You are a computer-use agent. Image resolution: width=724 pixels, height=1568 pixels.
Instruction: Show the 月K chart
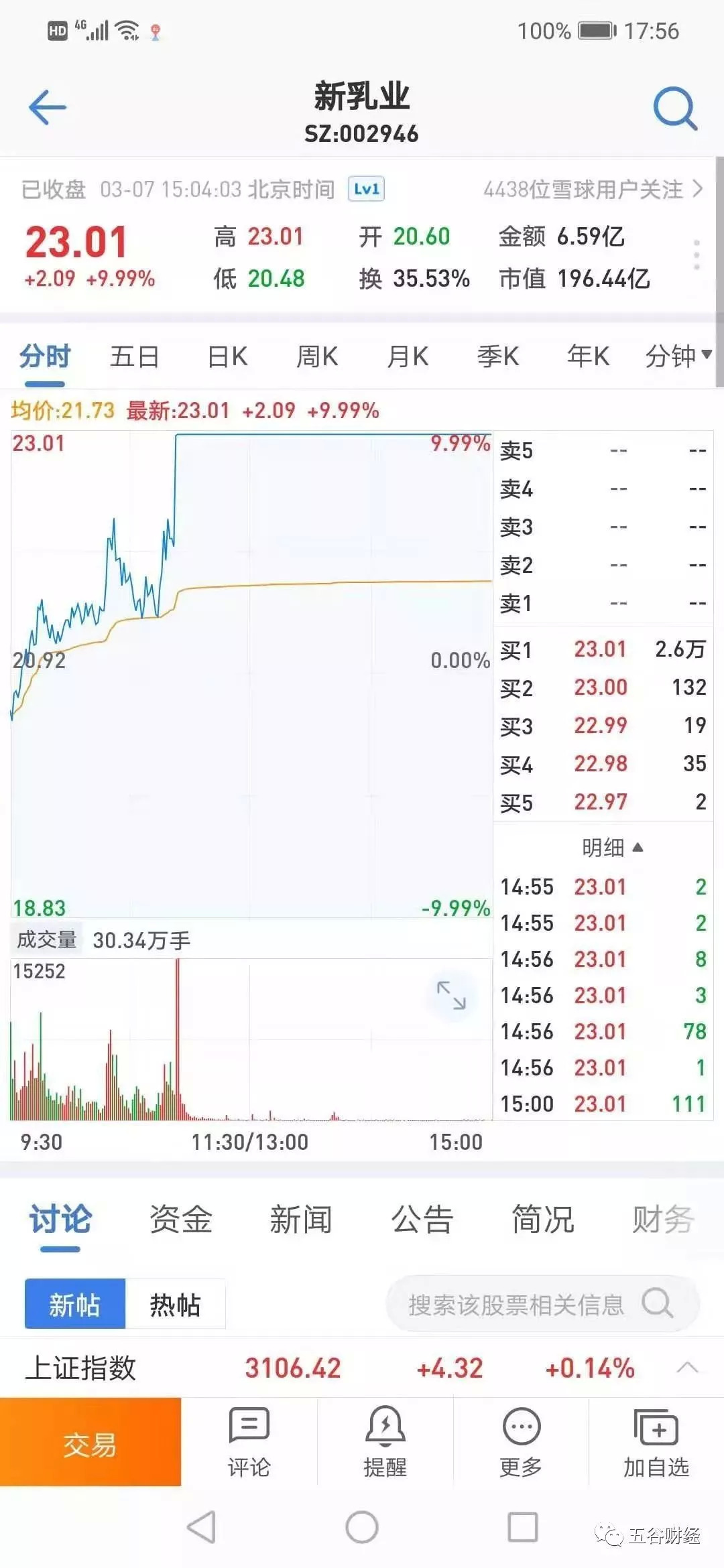click(x=408, y=356)
